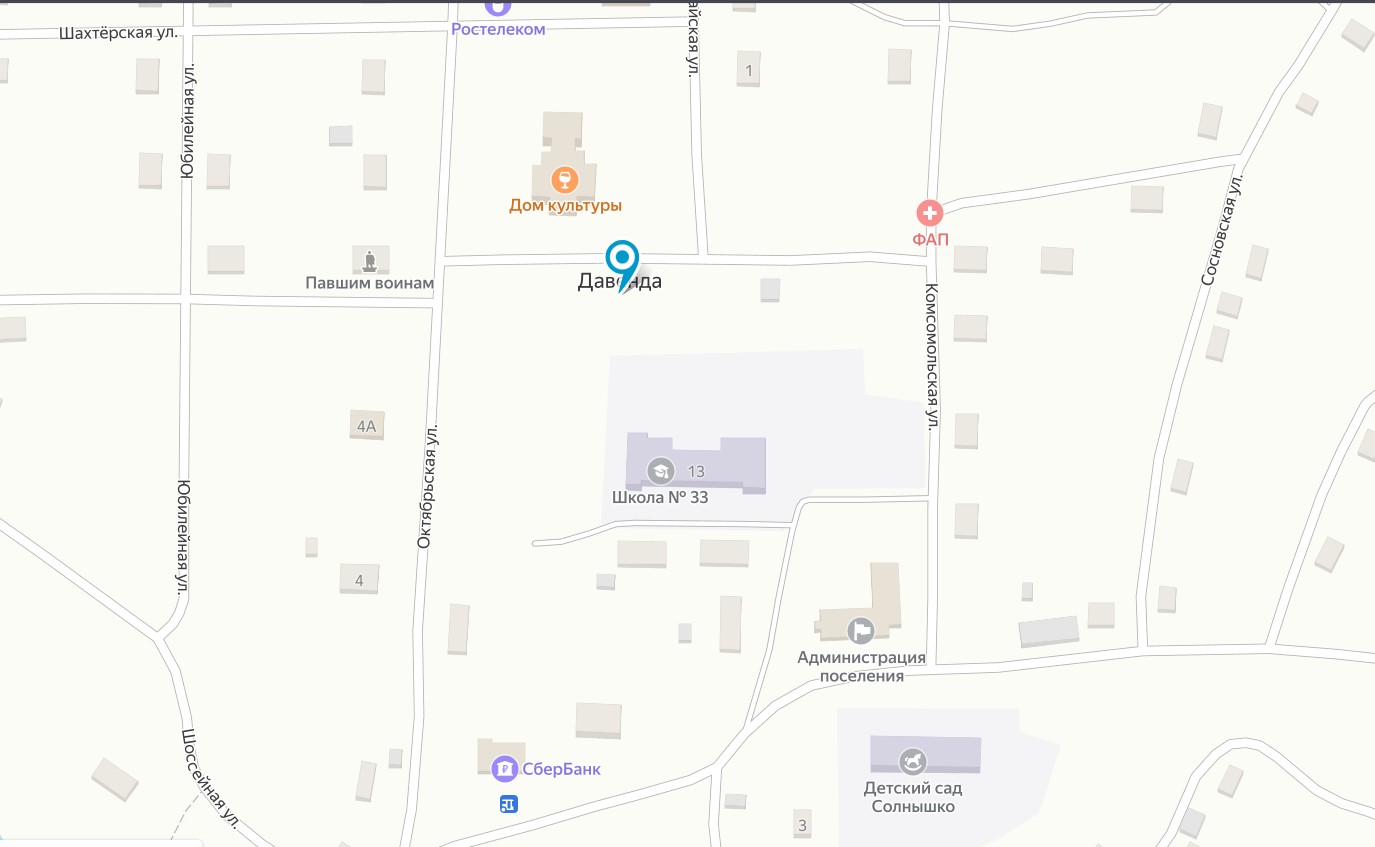Open the Дом культуры place marker
1375x847 pixels.
point(565,181)
